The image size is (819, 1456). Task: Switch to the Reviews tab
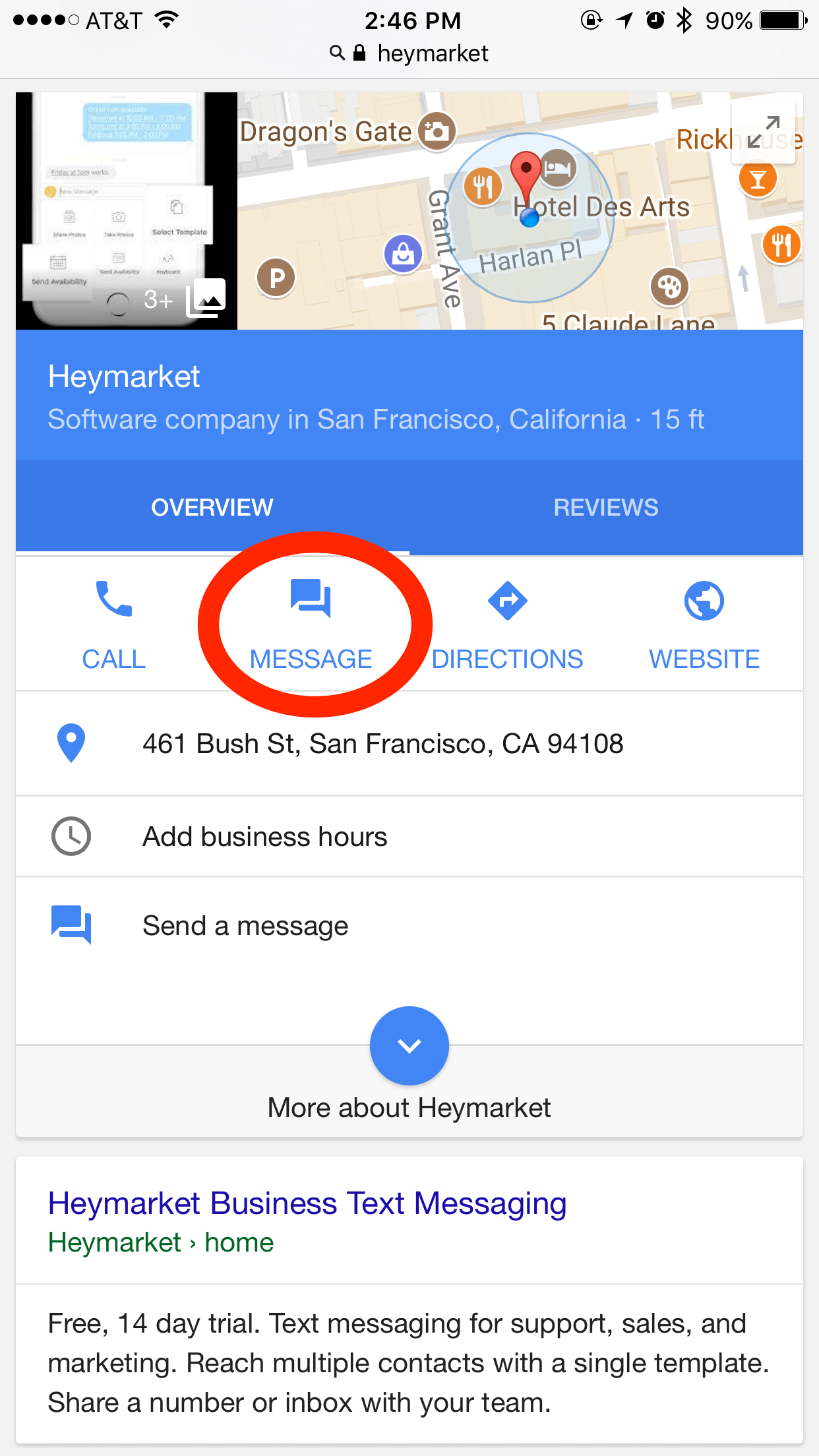605,506
